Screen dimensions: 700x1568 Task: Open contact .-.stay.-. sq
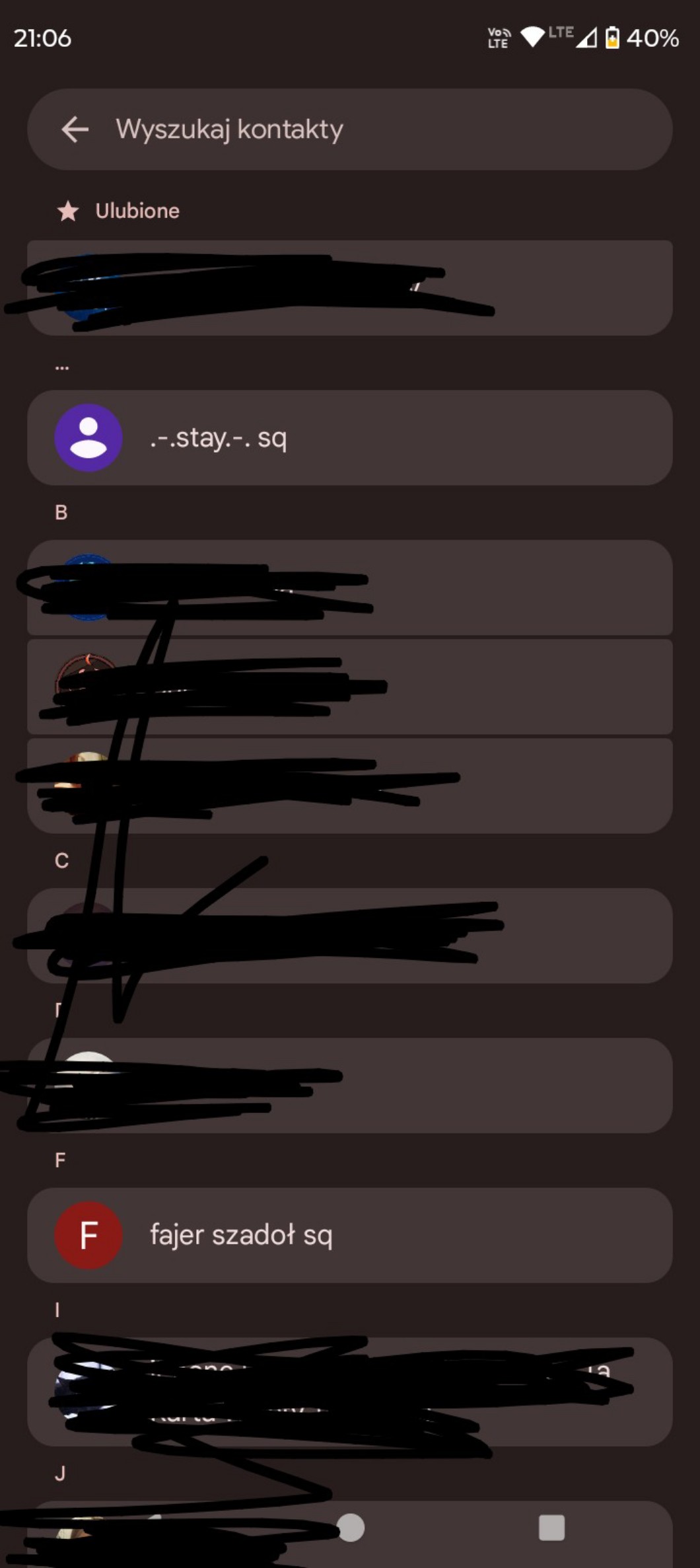click(x=350, y=437)
